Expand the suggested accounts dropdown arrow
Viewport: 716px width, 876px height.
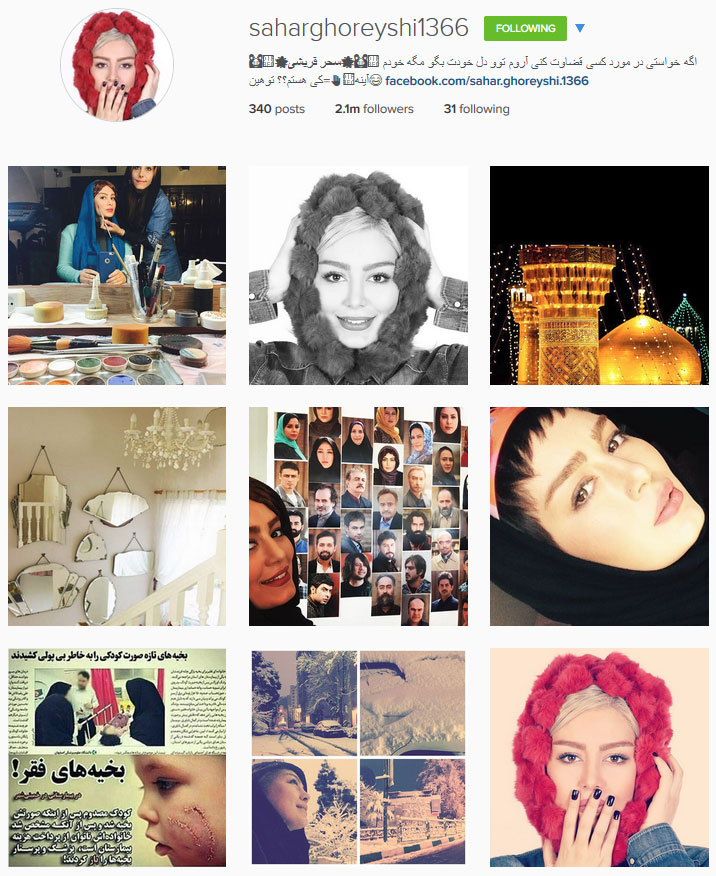(x=580, y=29)
